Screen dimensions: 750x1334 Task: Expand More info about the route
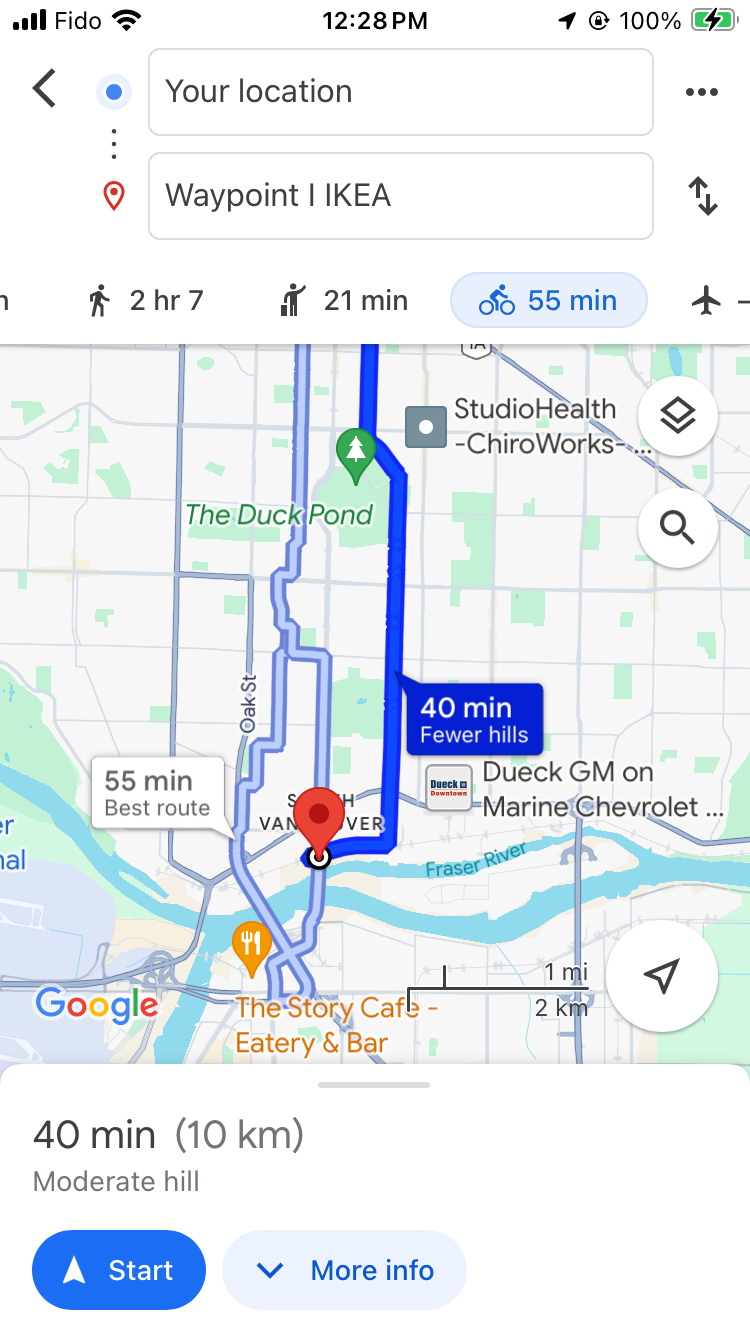[344, 1270]
